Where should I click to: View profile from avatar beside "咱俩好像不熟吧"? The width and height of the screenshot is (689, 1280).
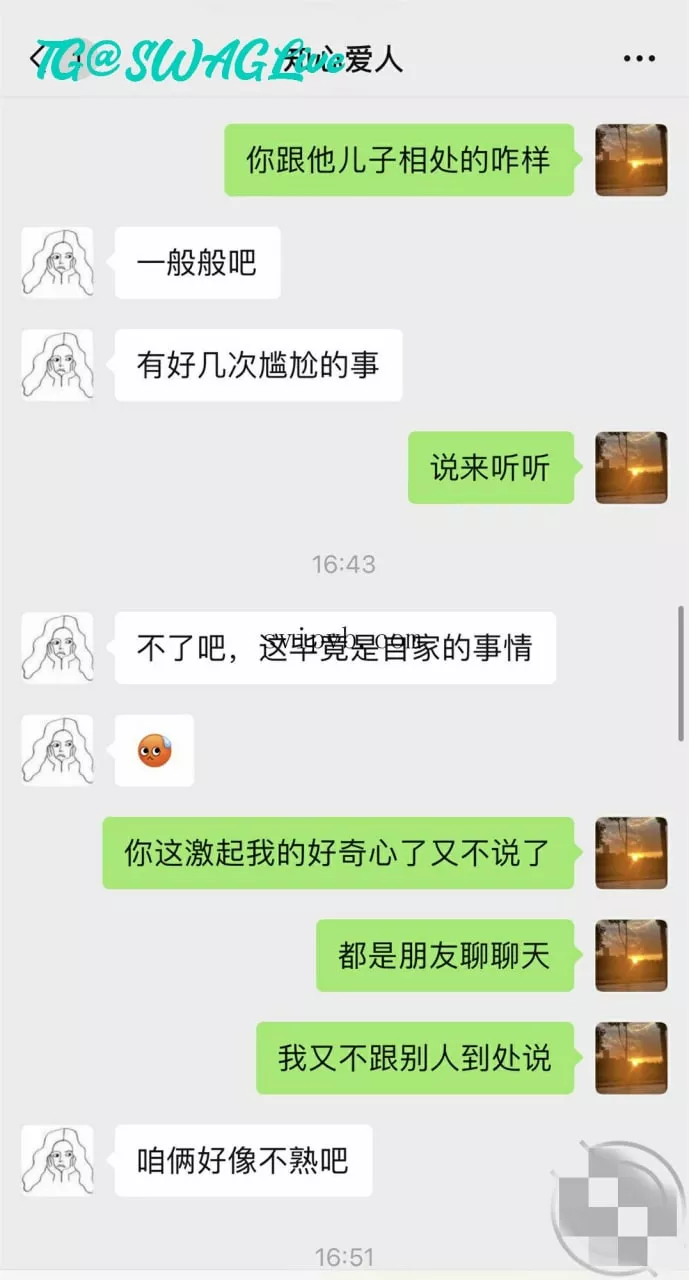[x=57, y=1160]
